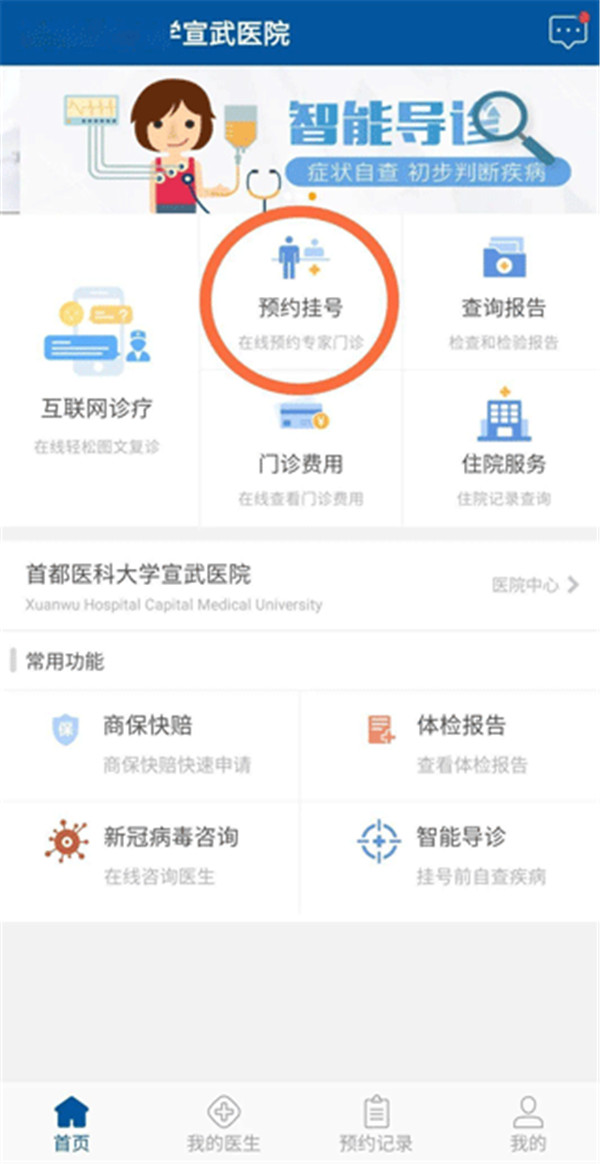Open 门诊费用 outpatient fees
Viewport: 600px width, 1164px height.
(300, 448)
